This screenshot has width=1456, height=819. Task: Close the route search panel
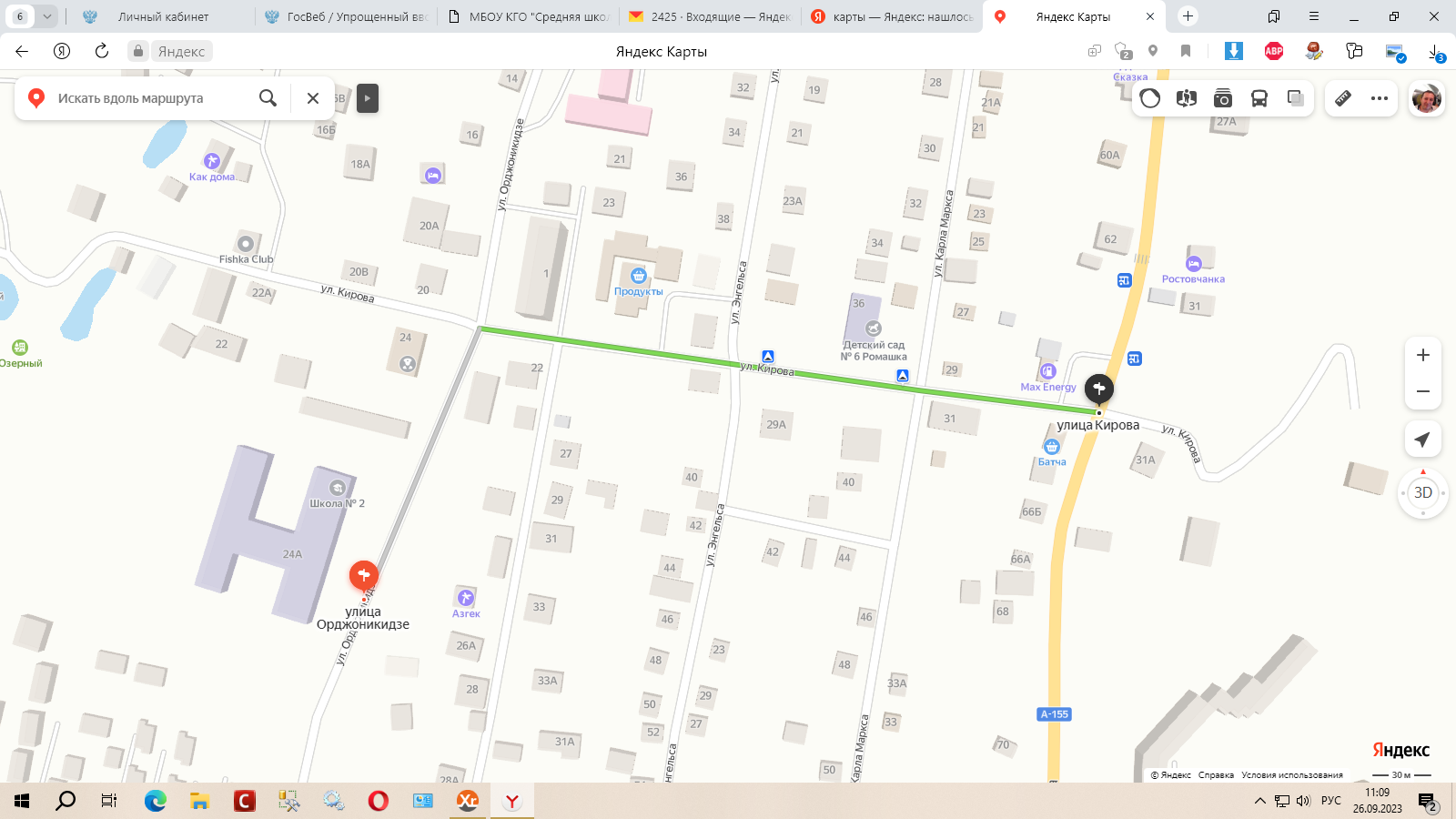point(313,98)
